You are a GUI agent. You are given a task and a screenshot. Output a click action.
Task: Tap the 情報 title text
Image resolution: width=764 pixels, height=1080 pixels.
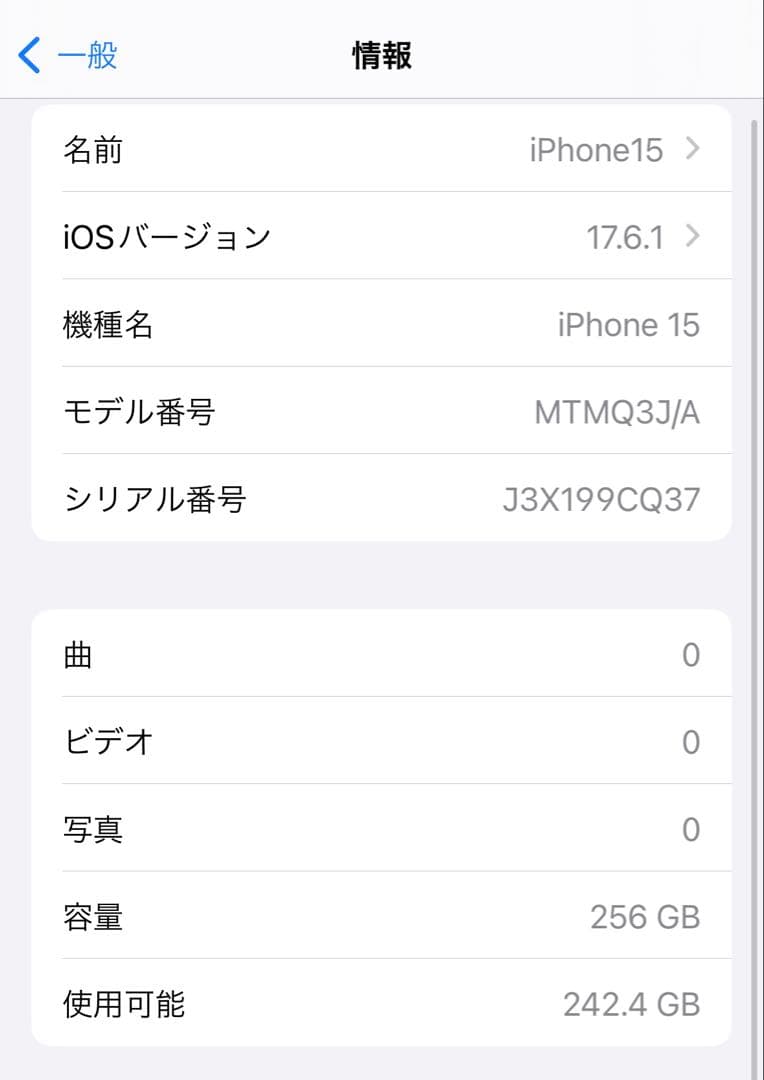coord(382,55)
